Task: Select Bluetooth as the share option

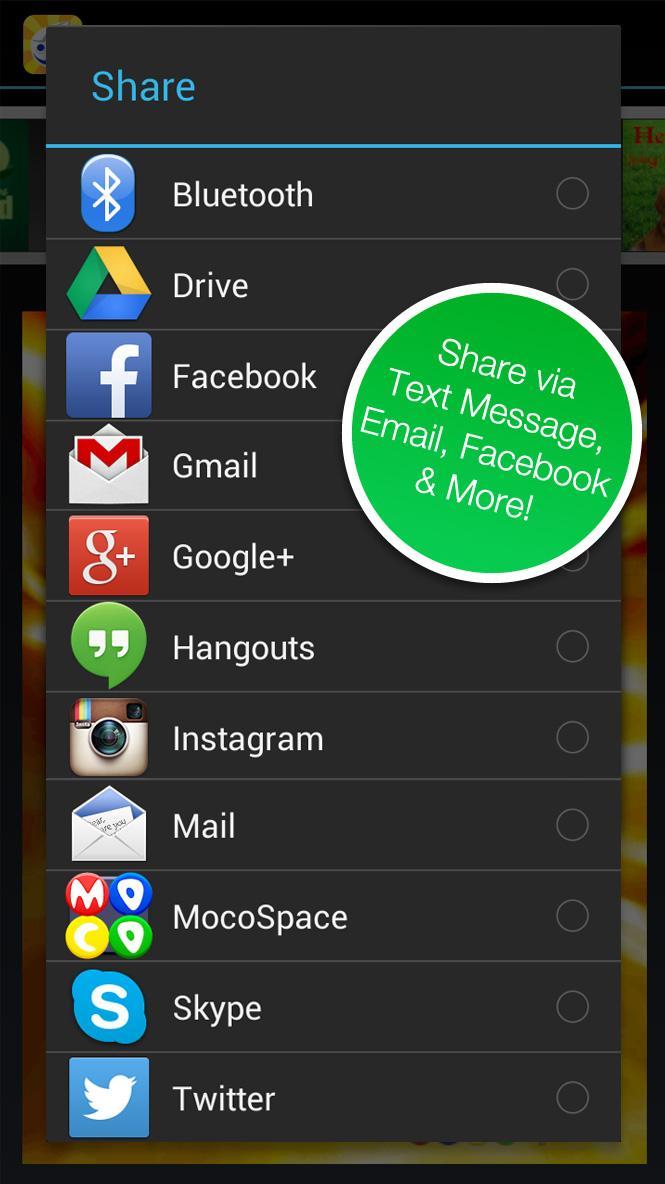Action: click(x=242, y=194)
